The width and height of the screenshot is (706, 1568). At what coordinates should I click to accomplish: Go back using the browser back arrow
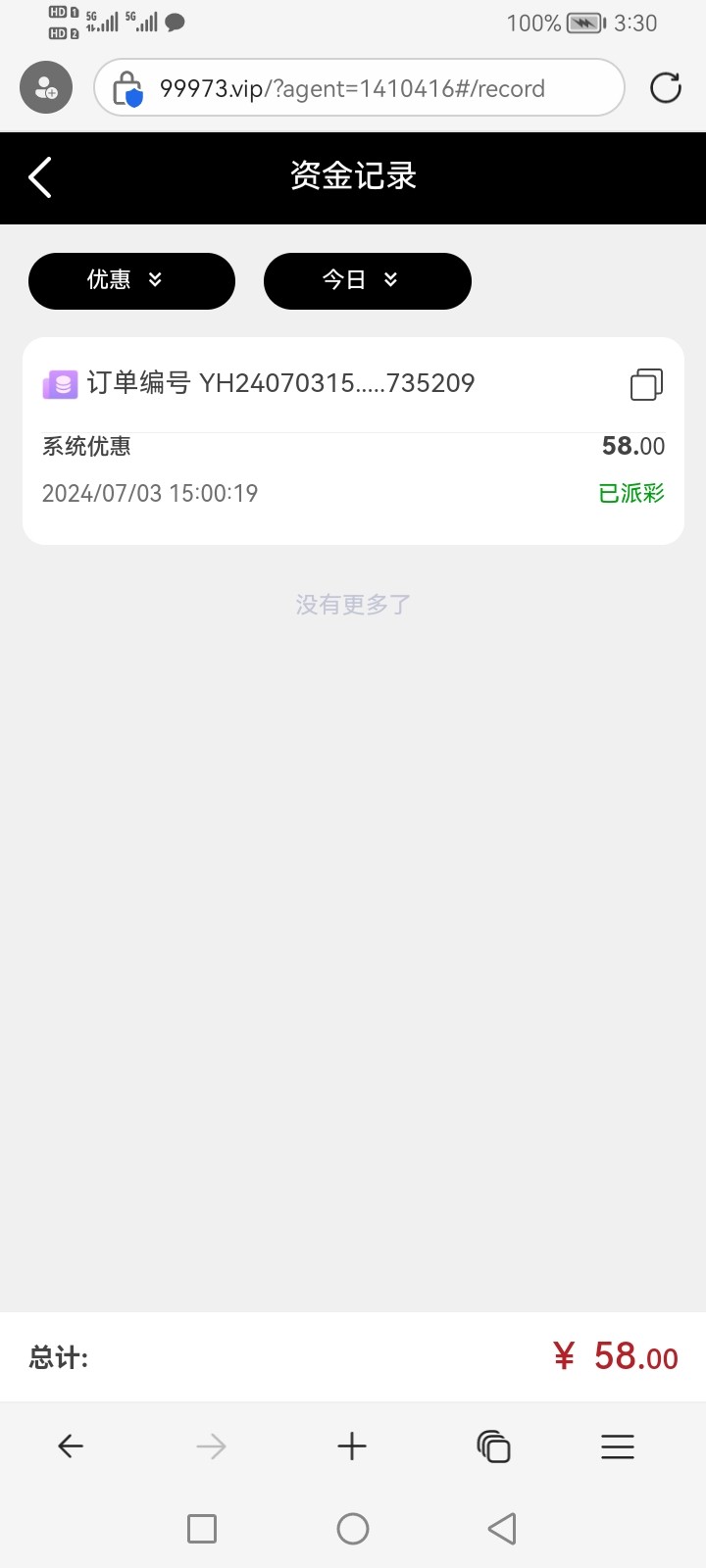click(71, 1446)
